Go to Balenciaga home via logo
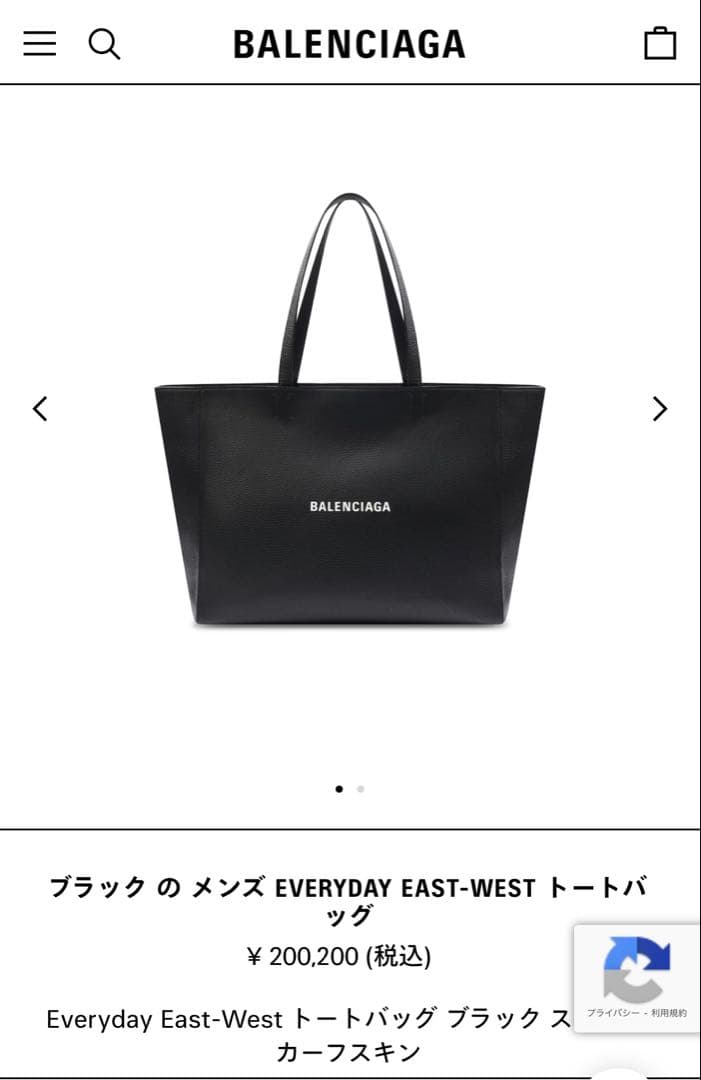Image resolution: width=701 pixels, height=1080 pixels. point(349,44)
